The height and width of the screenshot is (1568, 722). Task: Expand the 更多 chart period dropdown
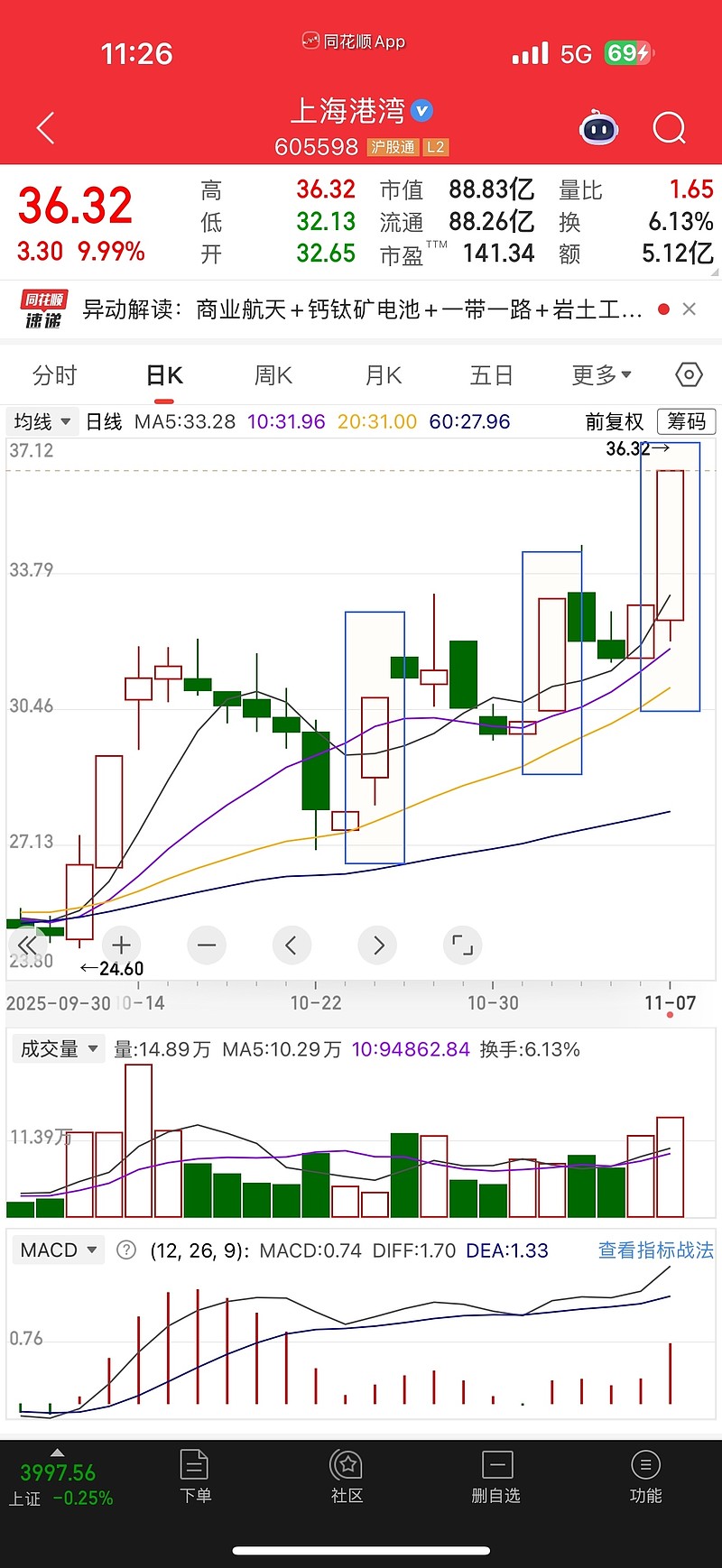coord(601,375)
